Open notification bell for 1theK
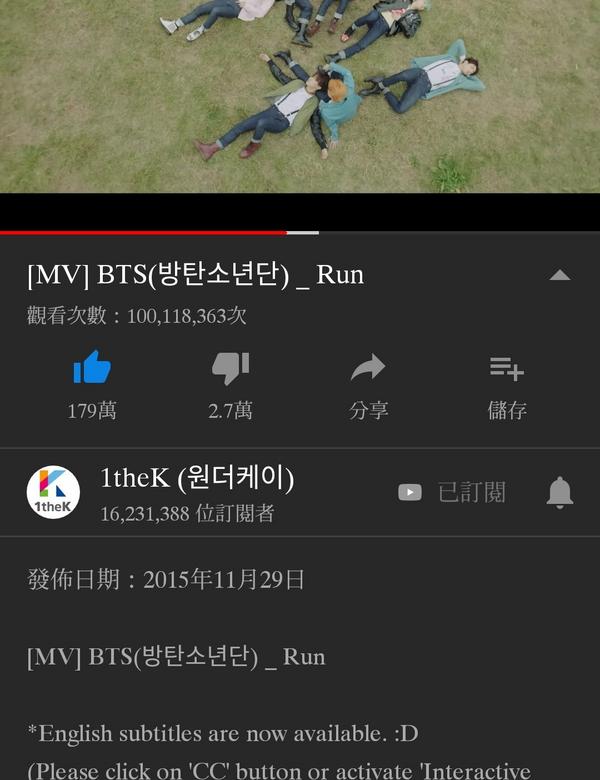600x780 pixels. tap(560, 492)
